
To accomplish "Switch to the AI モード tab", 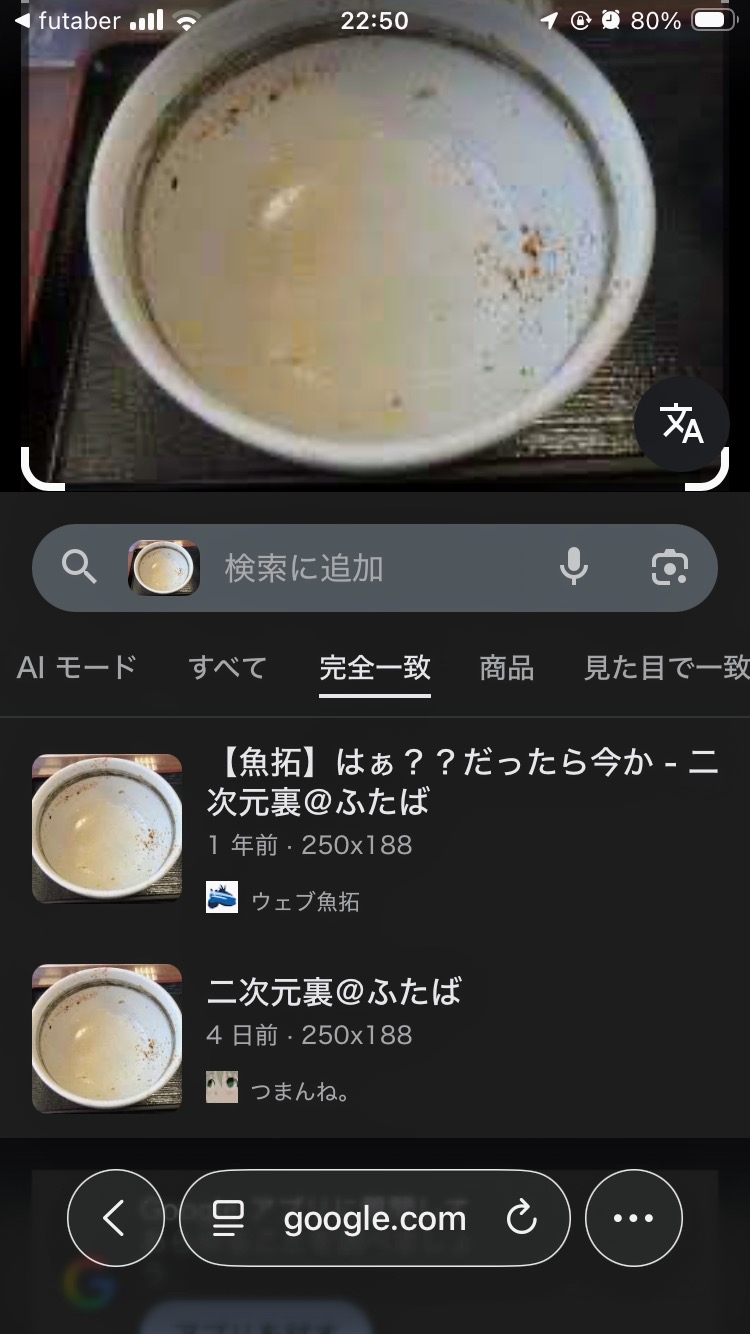I will pos(77,667).
